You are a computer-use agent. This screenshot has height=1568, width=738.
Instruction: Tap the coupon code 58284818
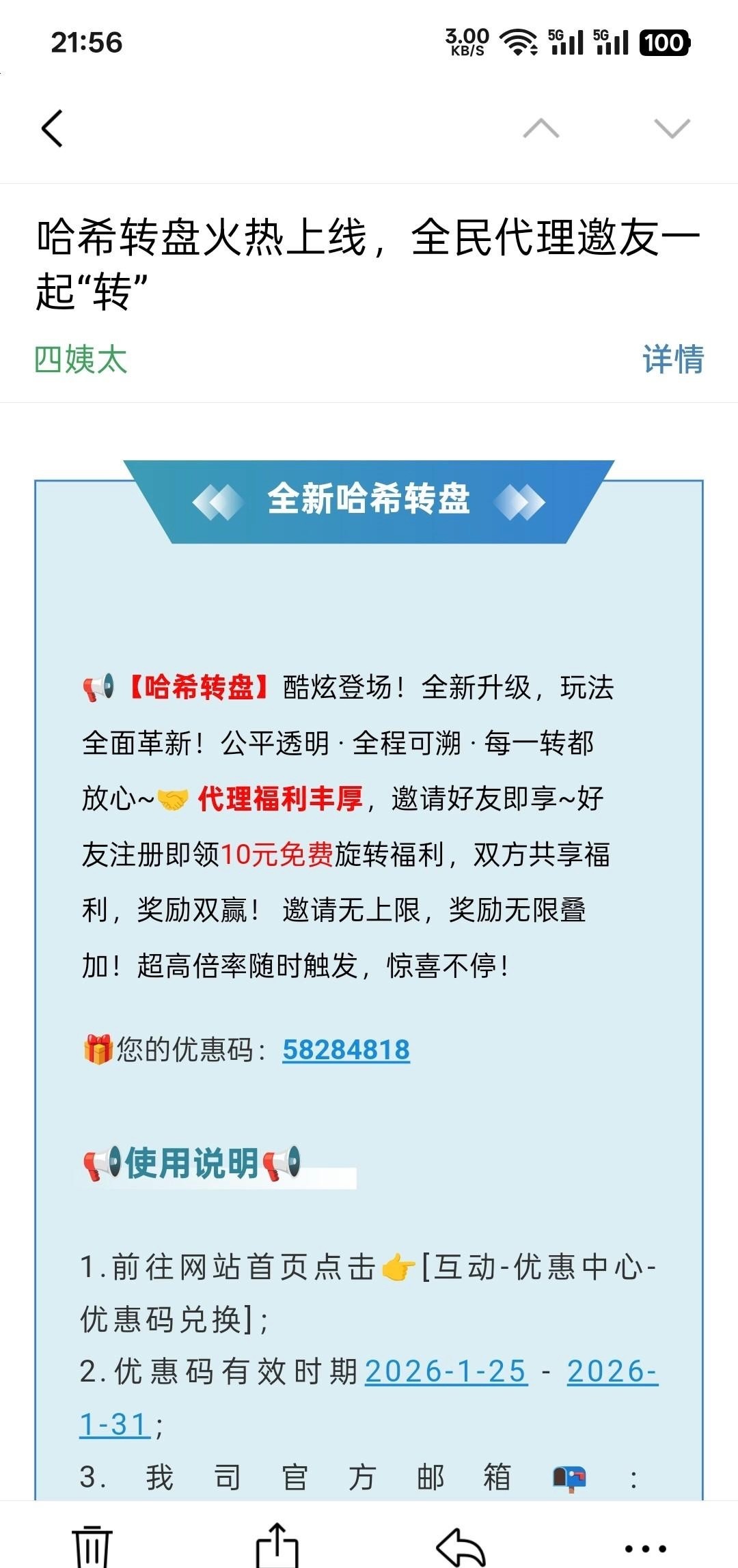[x=346, y=1050]
